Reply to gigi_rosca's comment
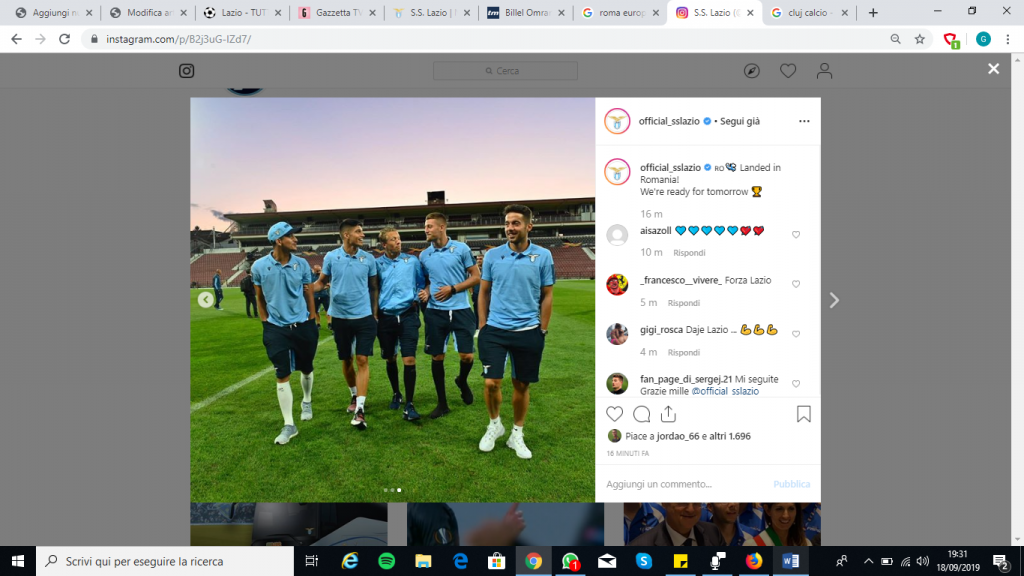This screenshot has height=576, width=1024. [x=683, y=352]
